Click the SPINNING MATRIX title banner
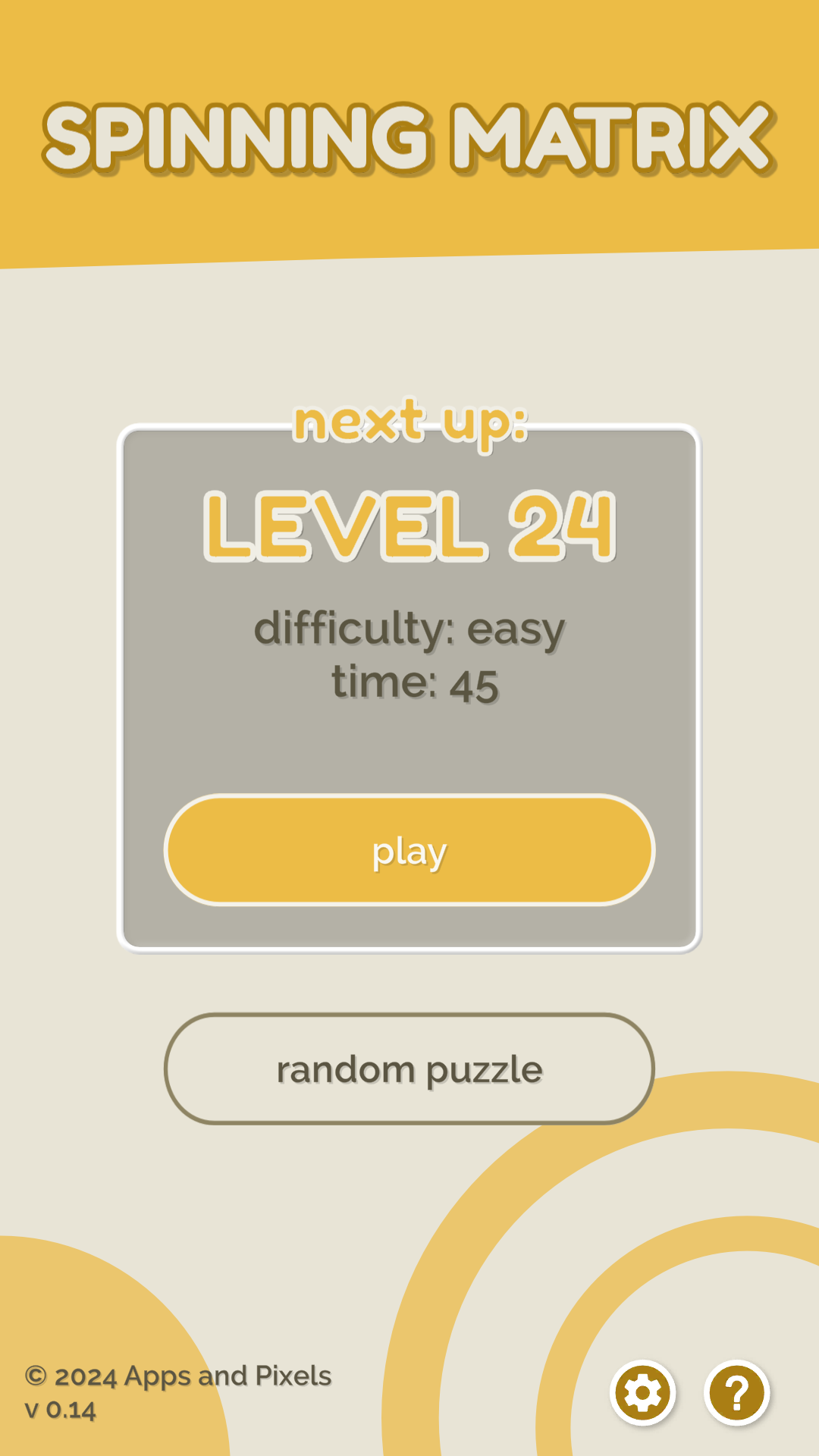Screen dimensions: 819x1456 [409, 136]
